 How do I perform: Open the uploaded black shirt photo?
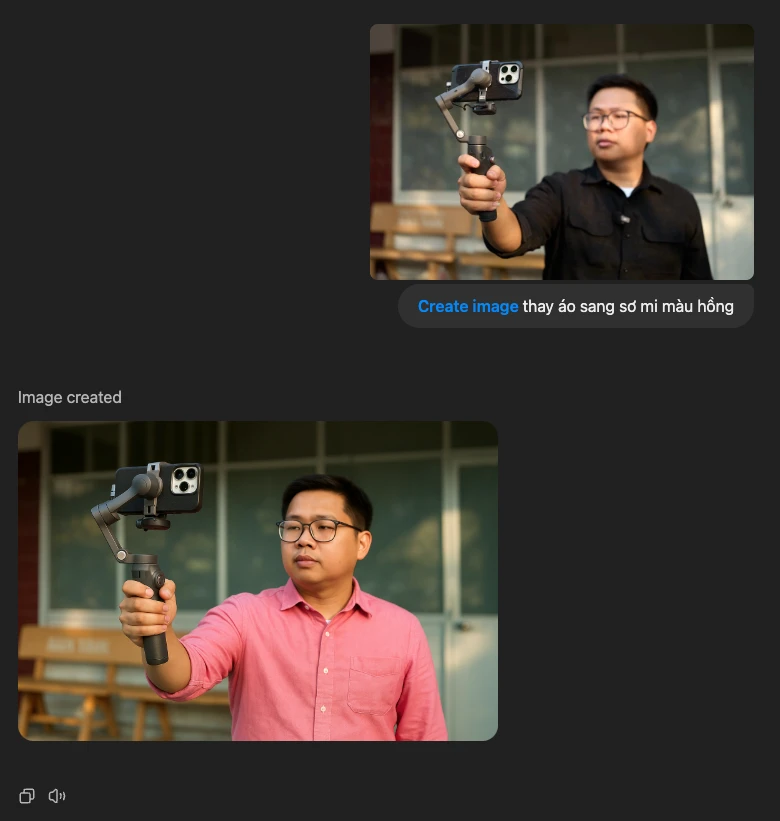561,152
